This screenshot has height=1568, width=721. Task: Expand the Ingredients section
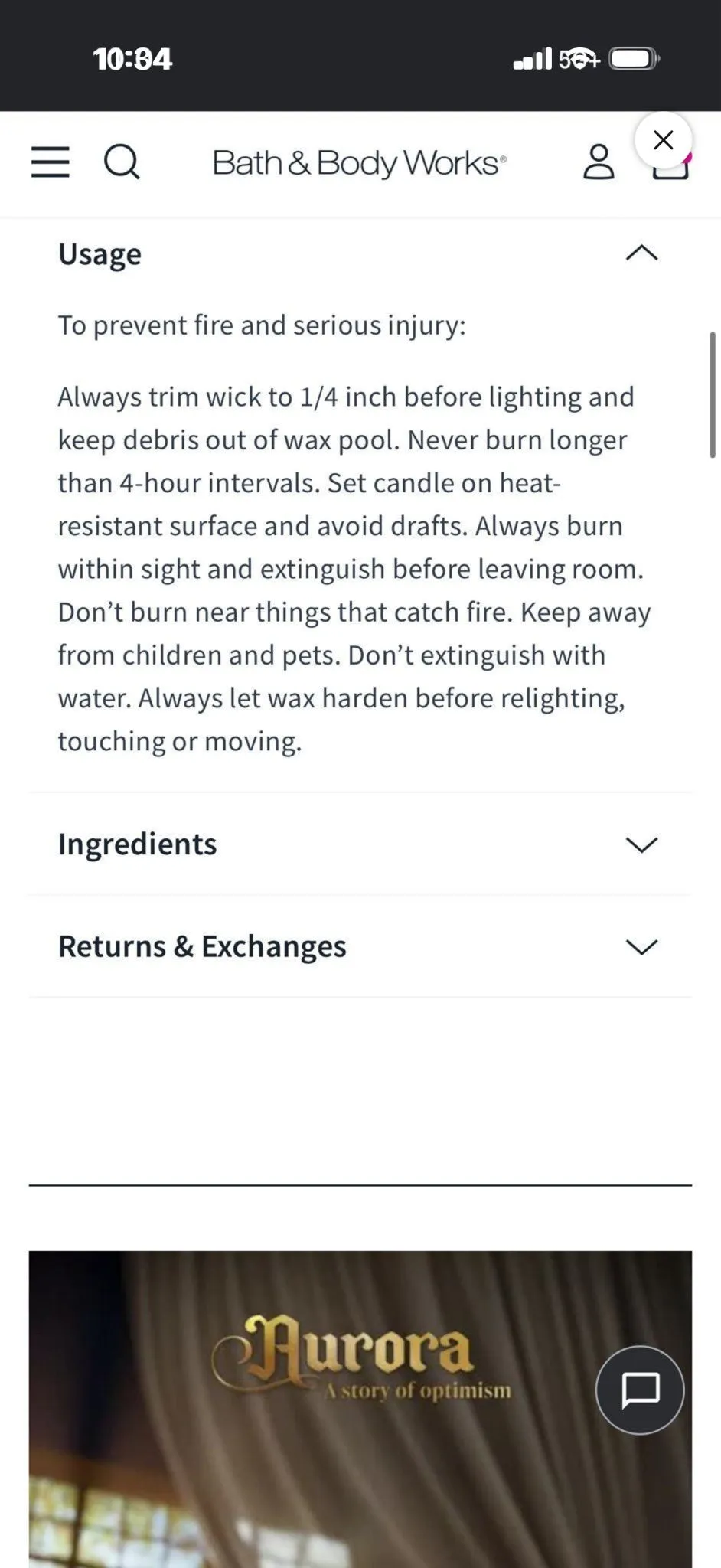click(x=360, y=844)
